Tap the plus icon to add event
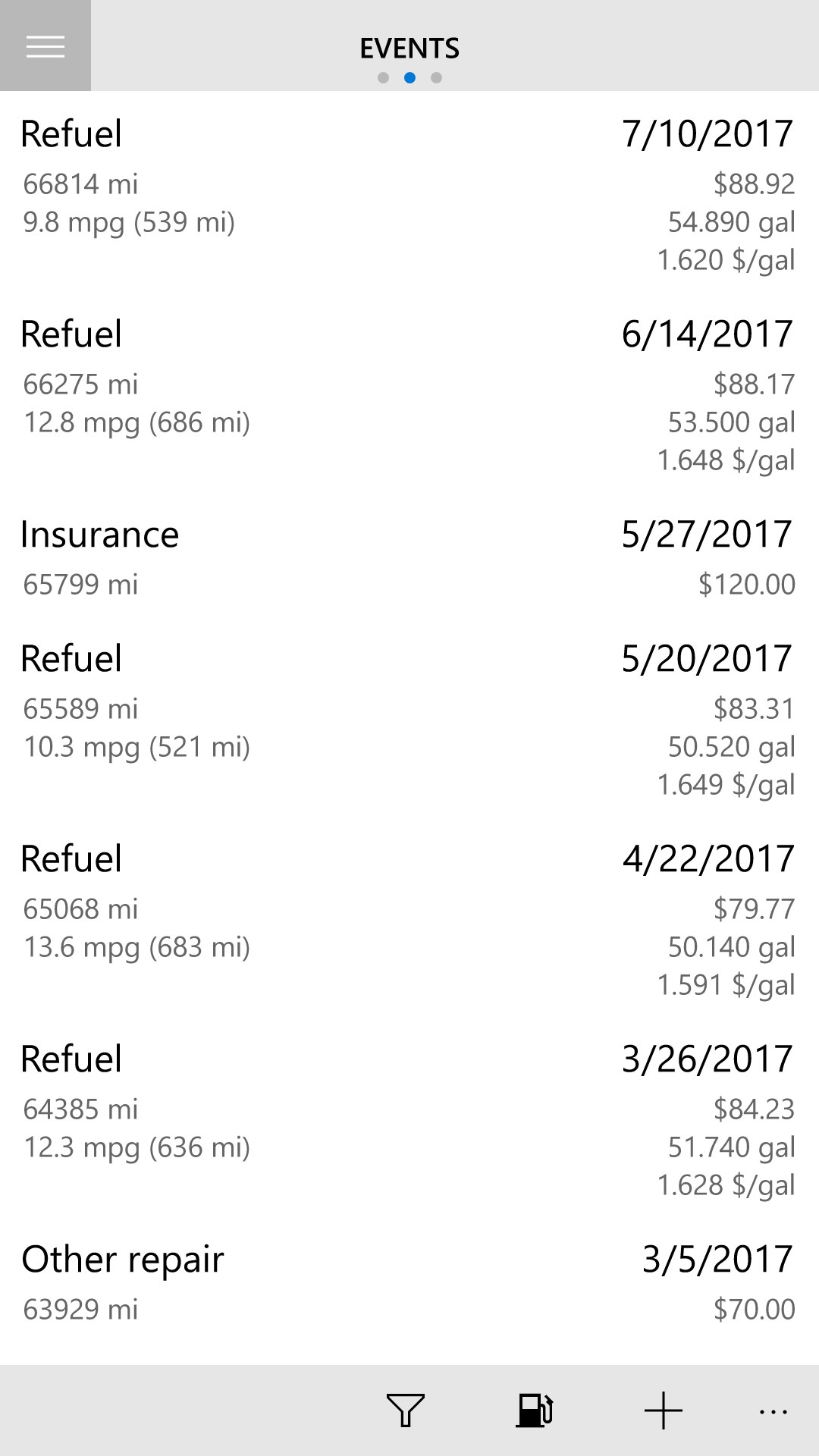Image resolution: width=819 pixels, height=1456 pixels. (x=664, y=1410)
